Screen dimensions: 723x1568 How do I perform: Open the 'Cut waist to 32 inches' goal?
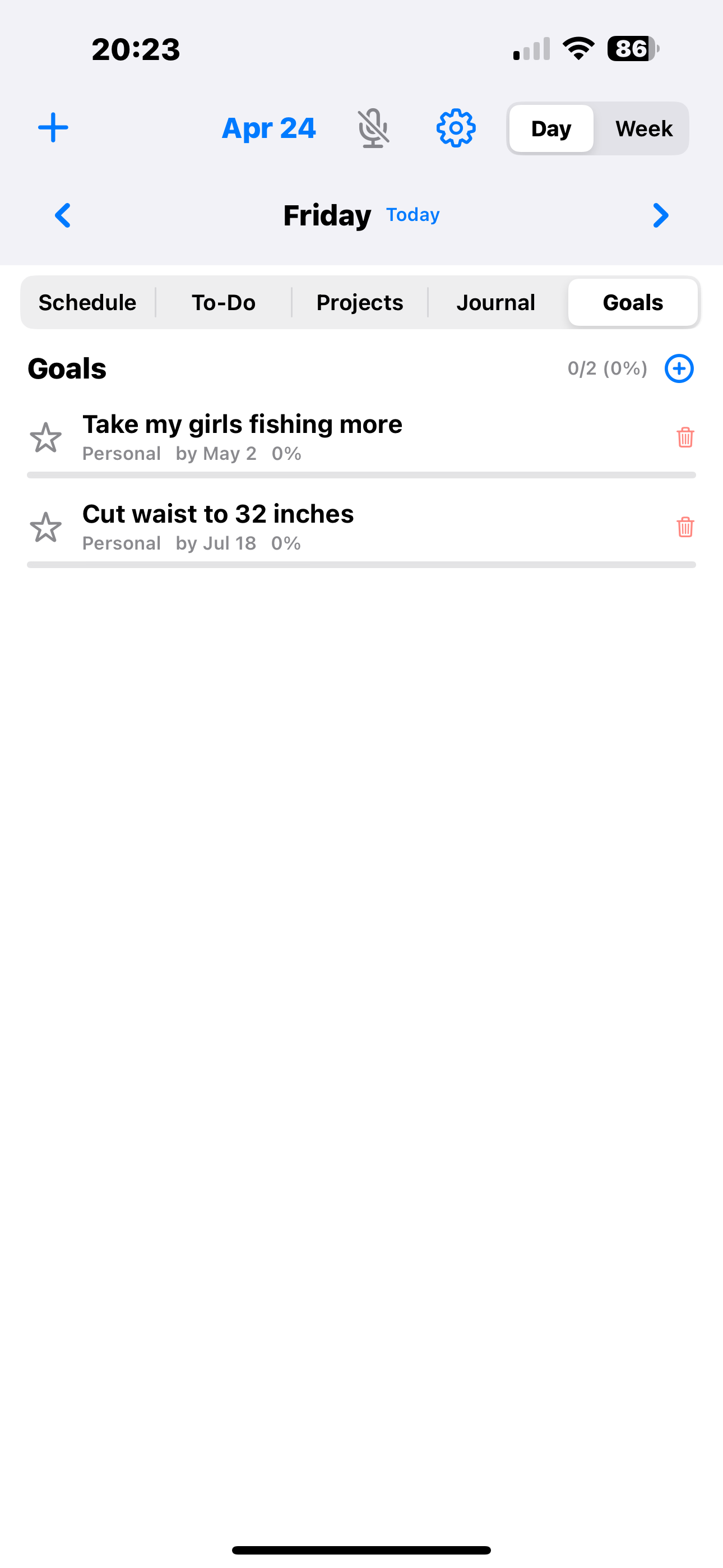[x=218, y=513]
